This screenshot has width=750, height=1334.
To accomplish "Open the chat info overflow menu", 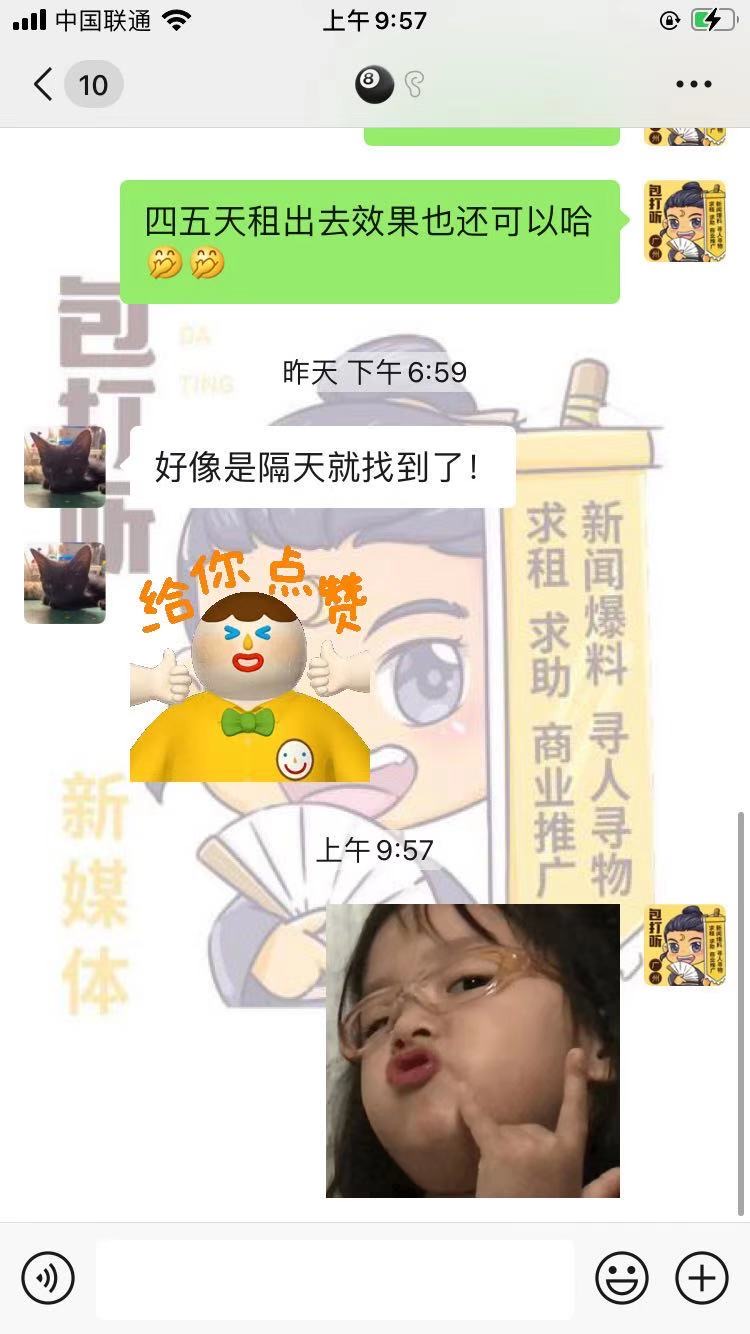I will tap(693, 84).
